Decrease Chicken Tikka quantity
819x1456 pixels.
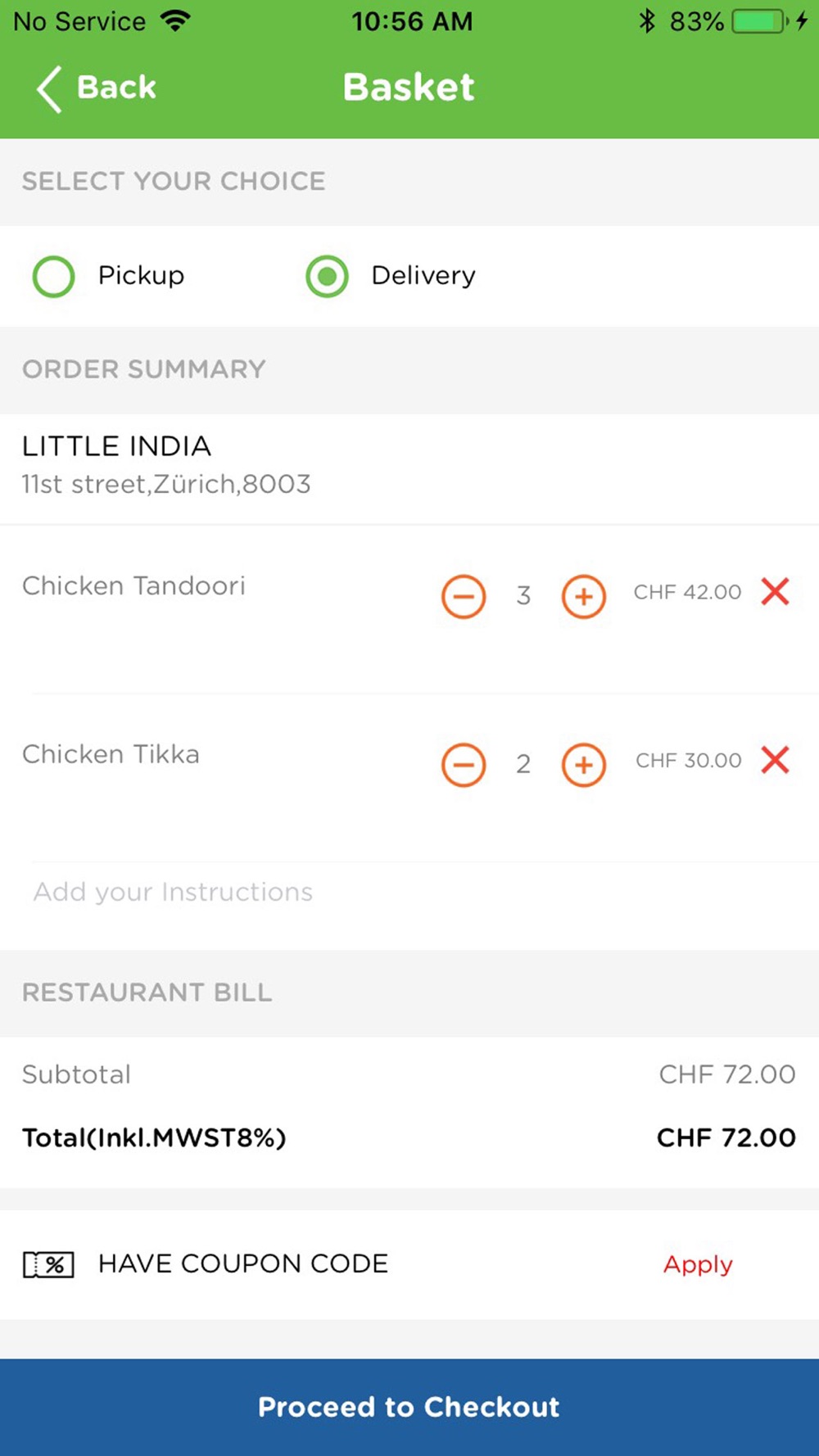pos(464,765)
